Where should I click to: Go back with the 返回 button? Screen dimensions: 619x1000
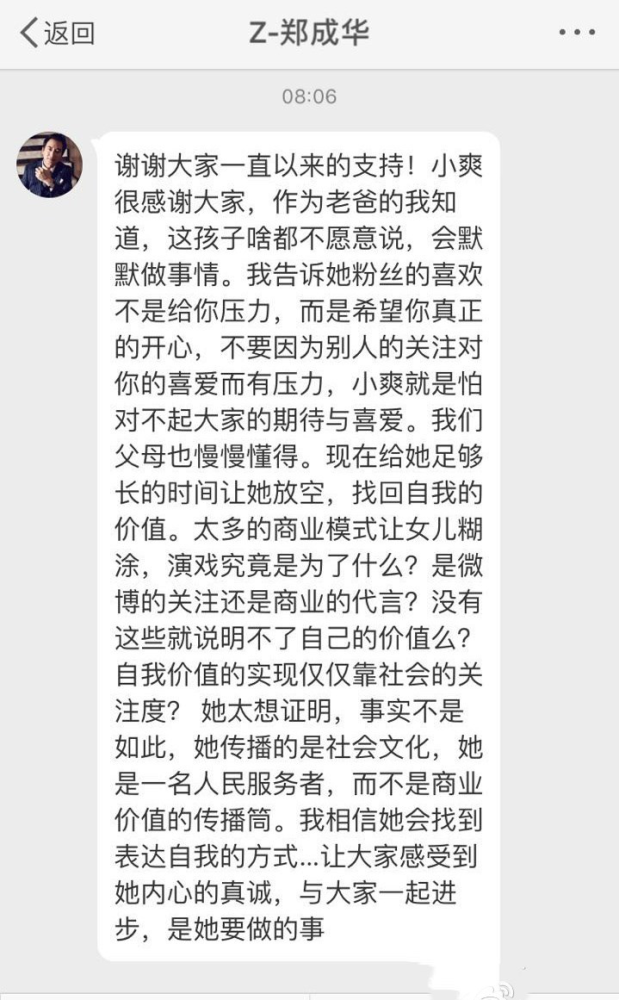coord(57,33)
